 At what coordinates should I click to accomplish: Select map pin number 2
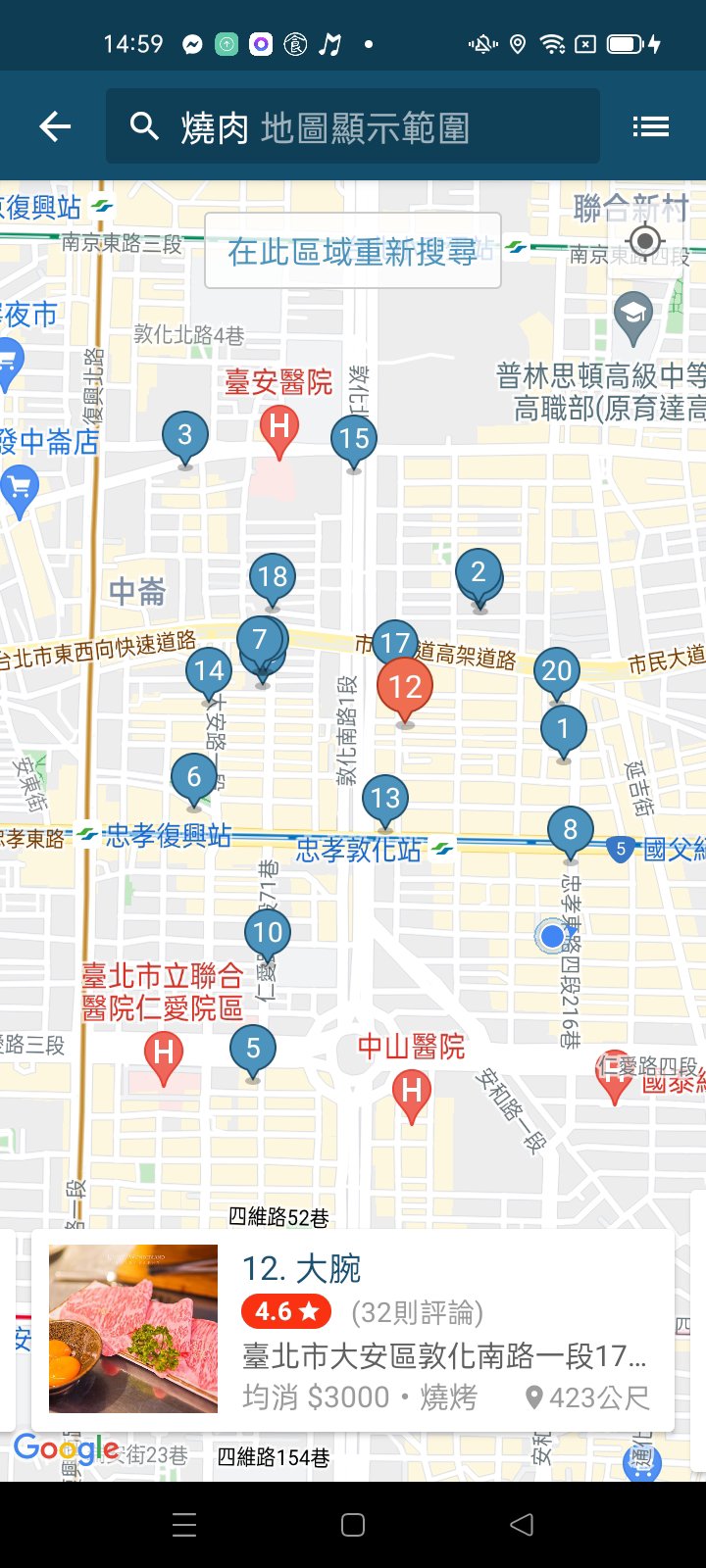coord(479,574)
